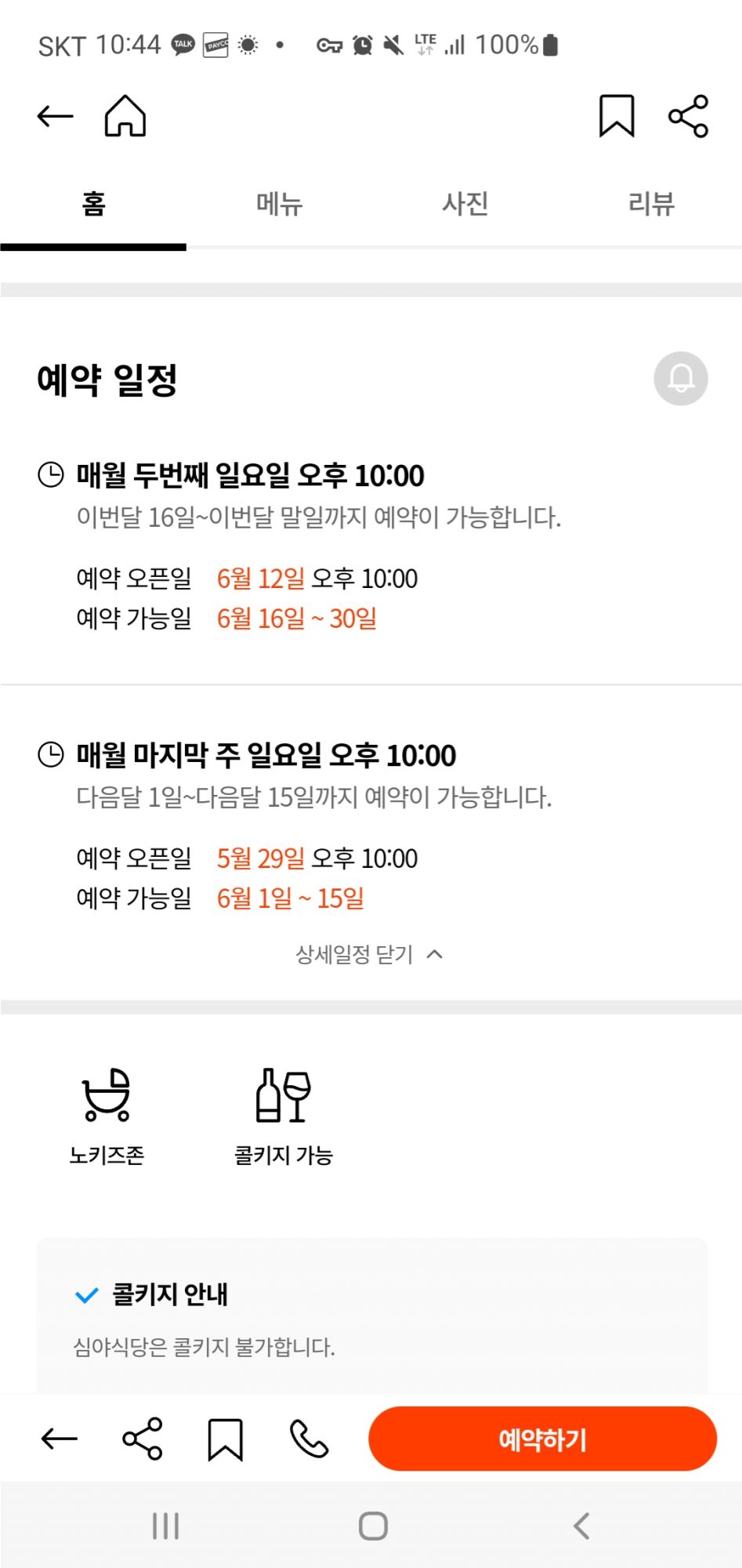Call the restaurant via phone icon
This screenshot has height=1568, width=742.
(x=309, y=1439)
